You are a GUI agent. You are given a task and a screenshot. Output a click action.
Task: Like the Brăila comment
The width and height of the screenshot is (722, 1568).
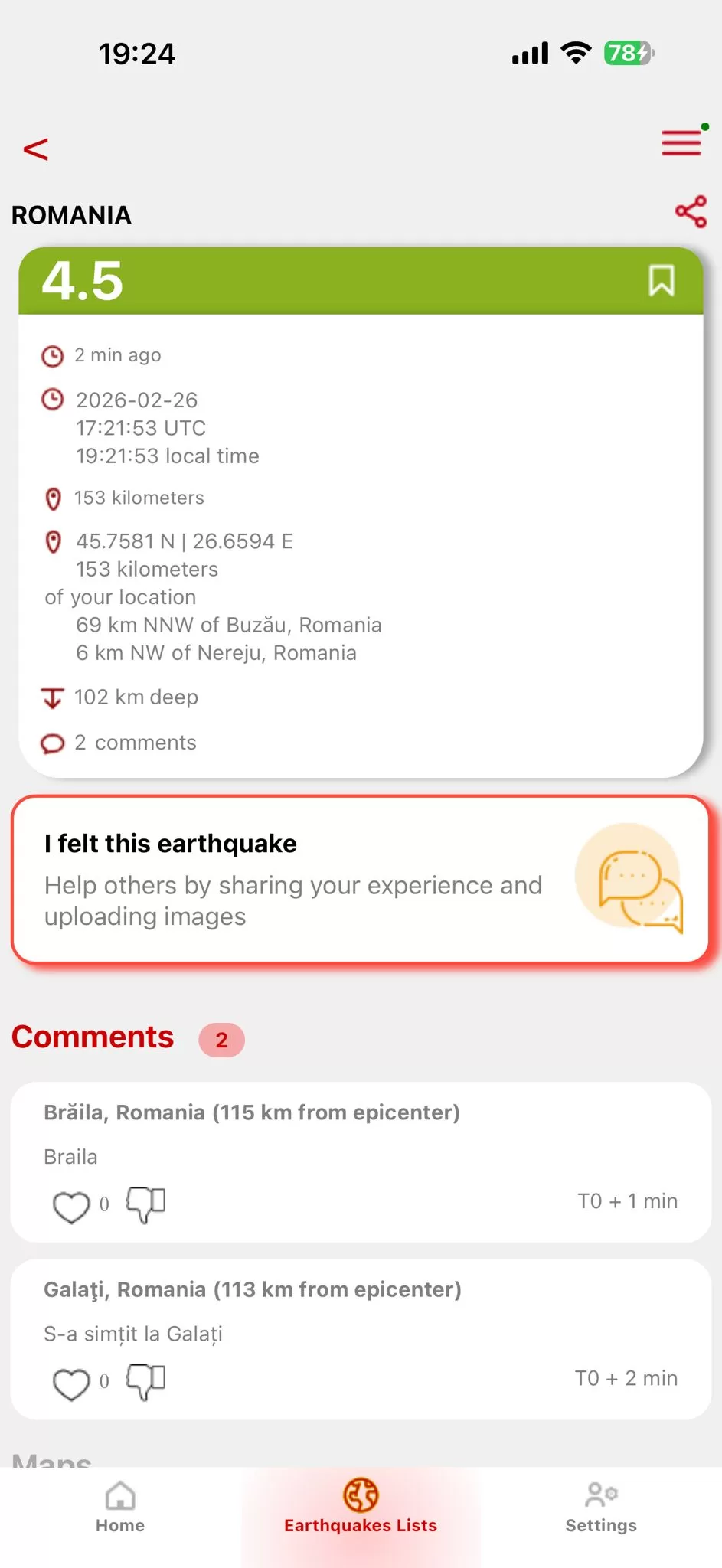pyautogui.click(x=70, y=1207)
